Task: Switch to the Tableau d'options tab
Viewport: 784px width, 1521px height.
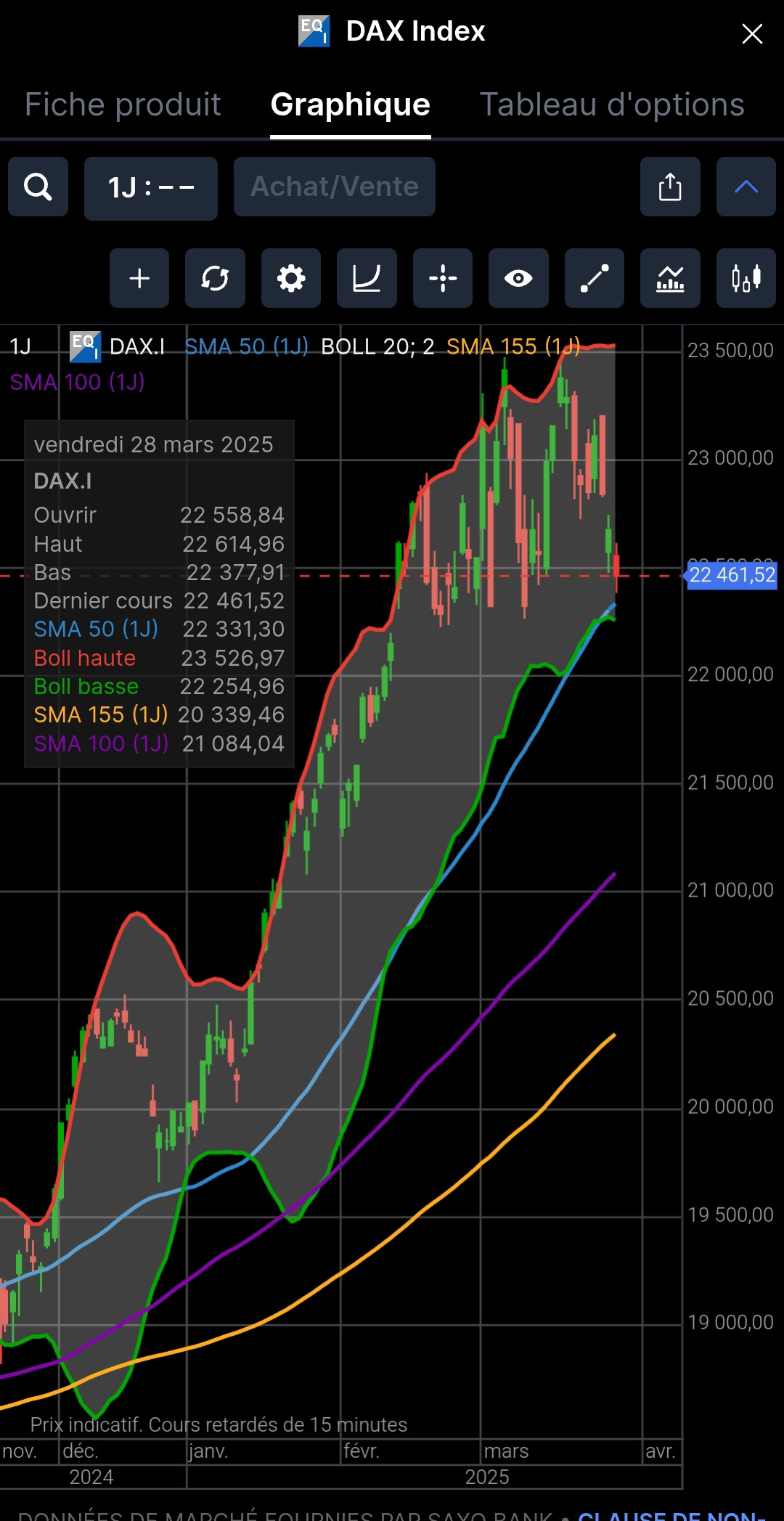Action: (x=612, y=105)
